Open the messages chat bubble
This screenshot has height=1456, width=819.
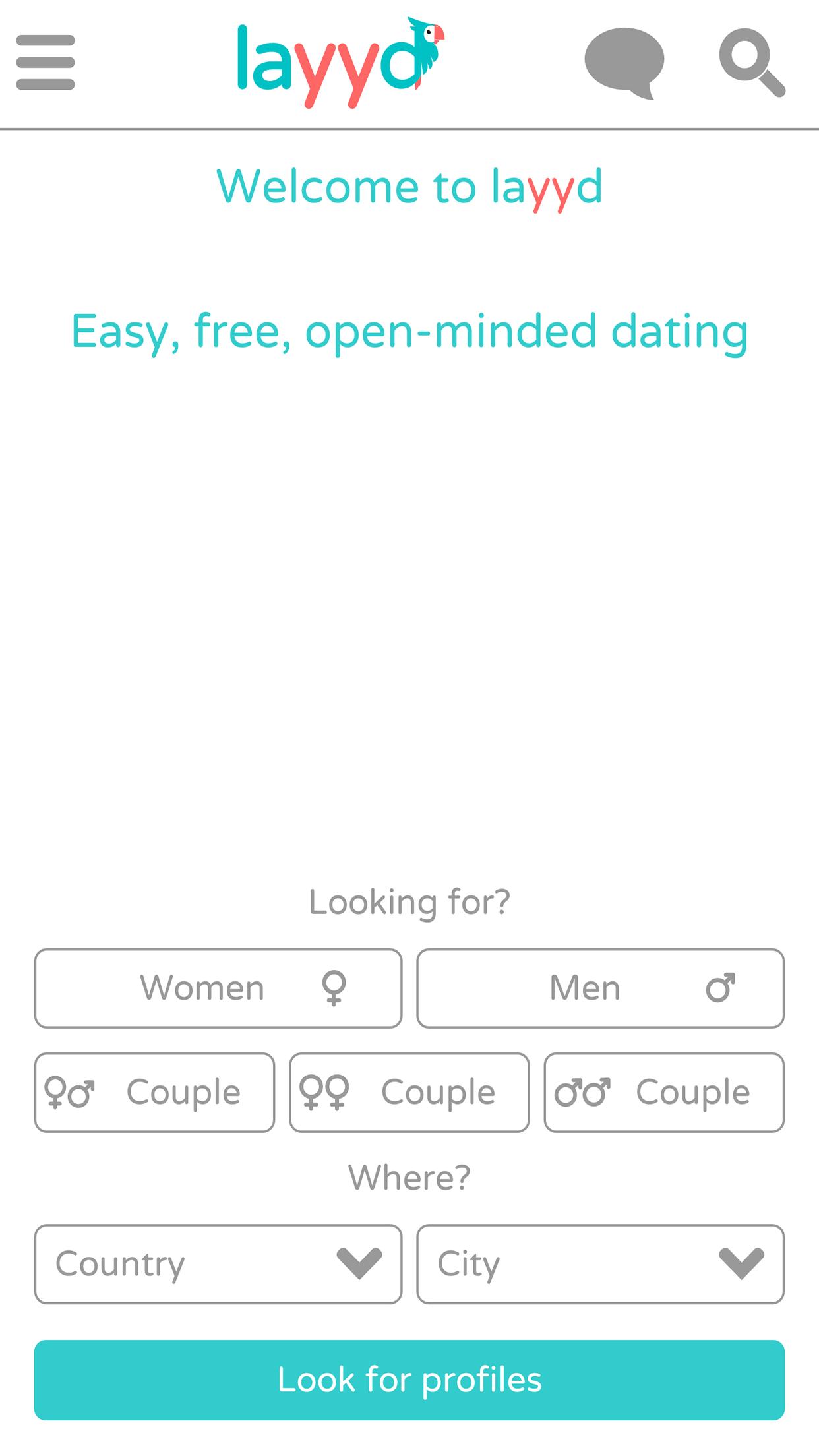(x=624, y=63)
